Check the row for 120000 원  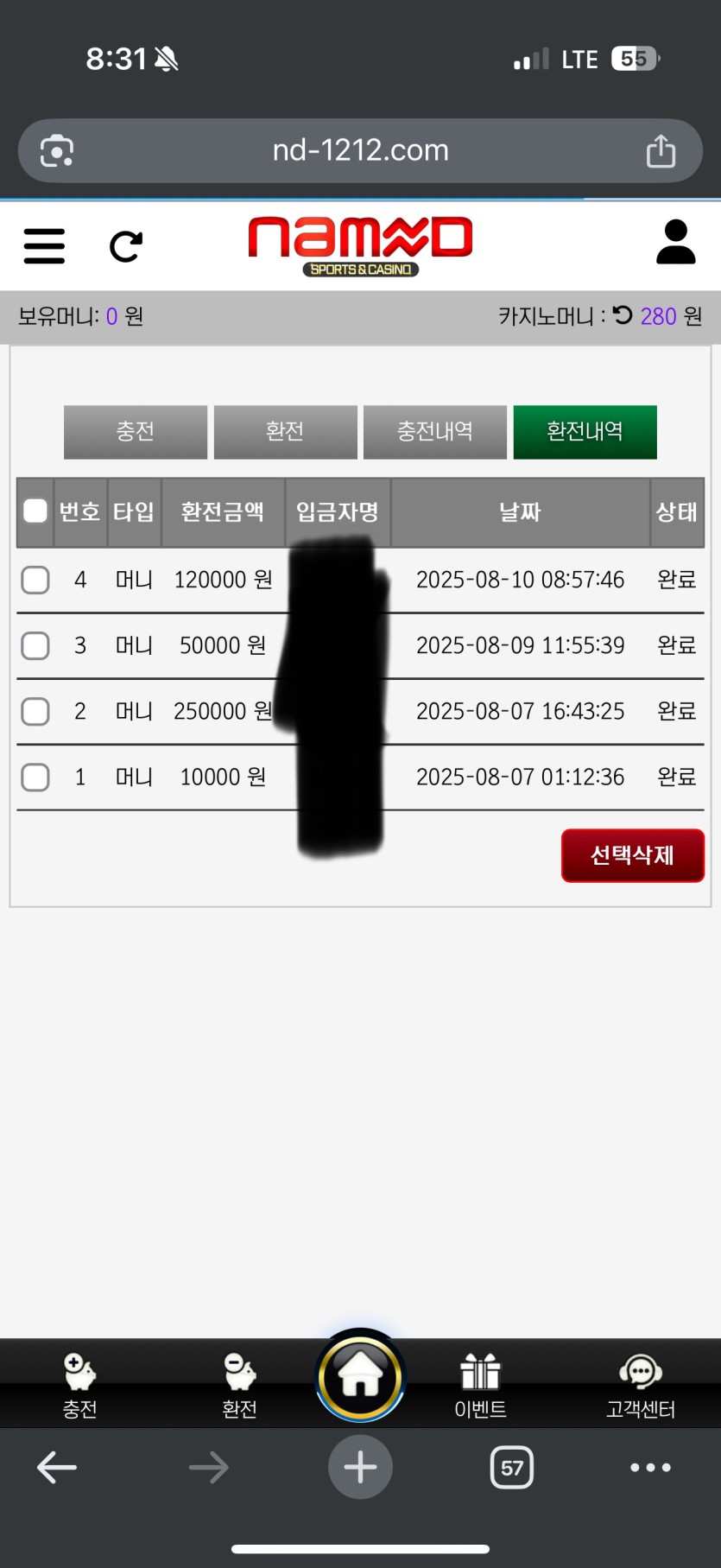pos(35,580)
